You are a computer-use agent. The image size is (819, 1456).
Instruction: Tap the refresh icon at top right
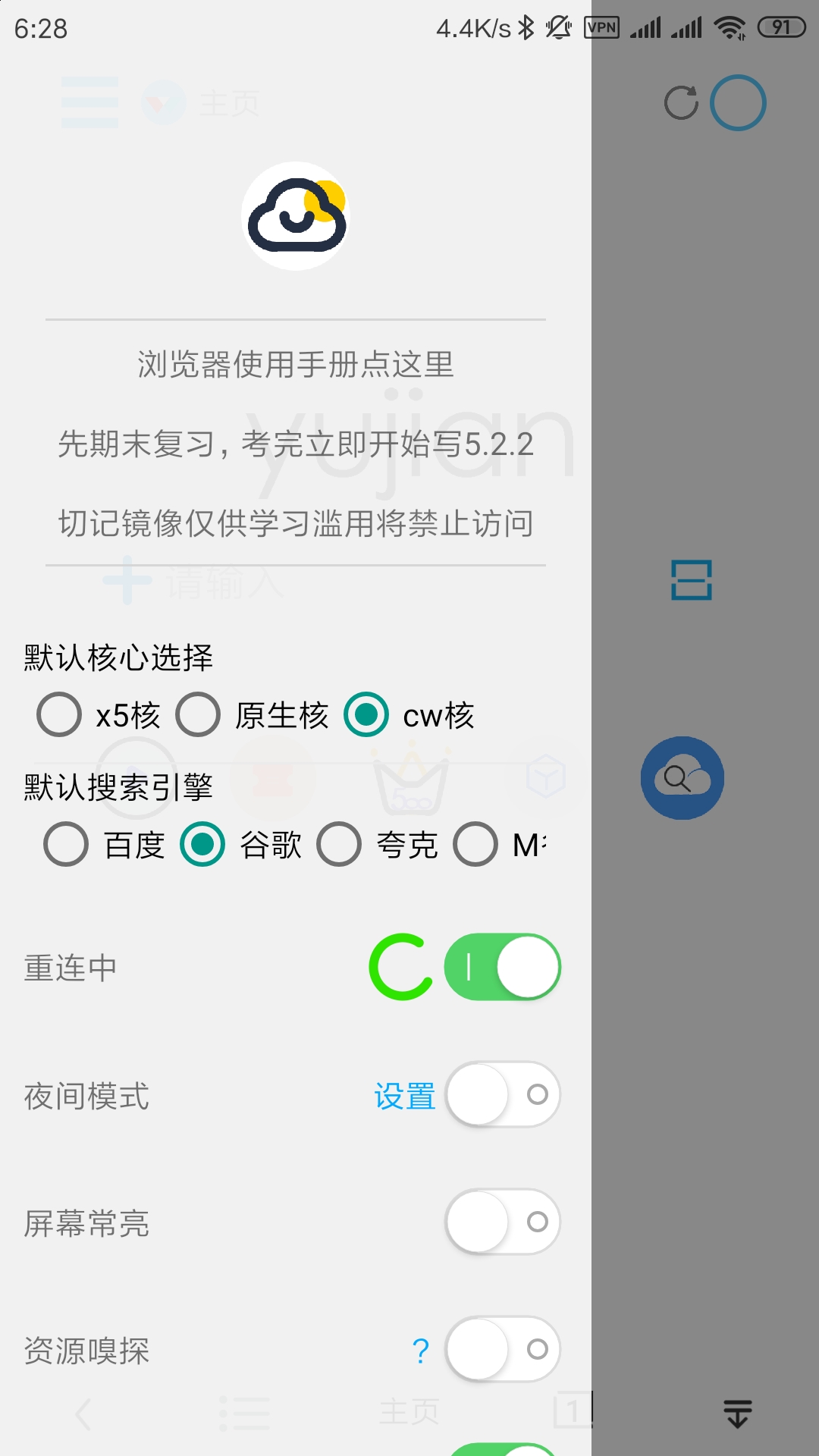tap(681, 103)
